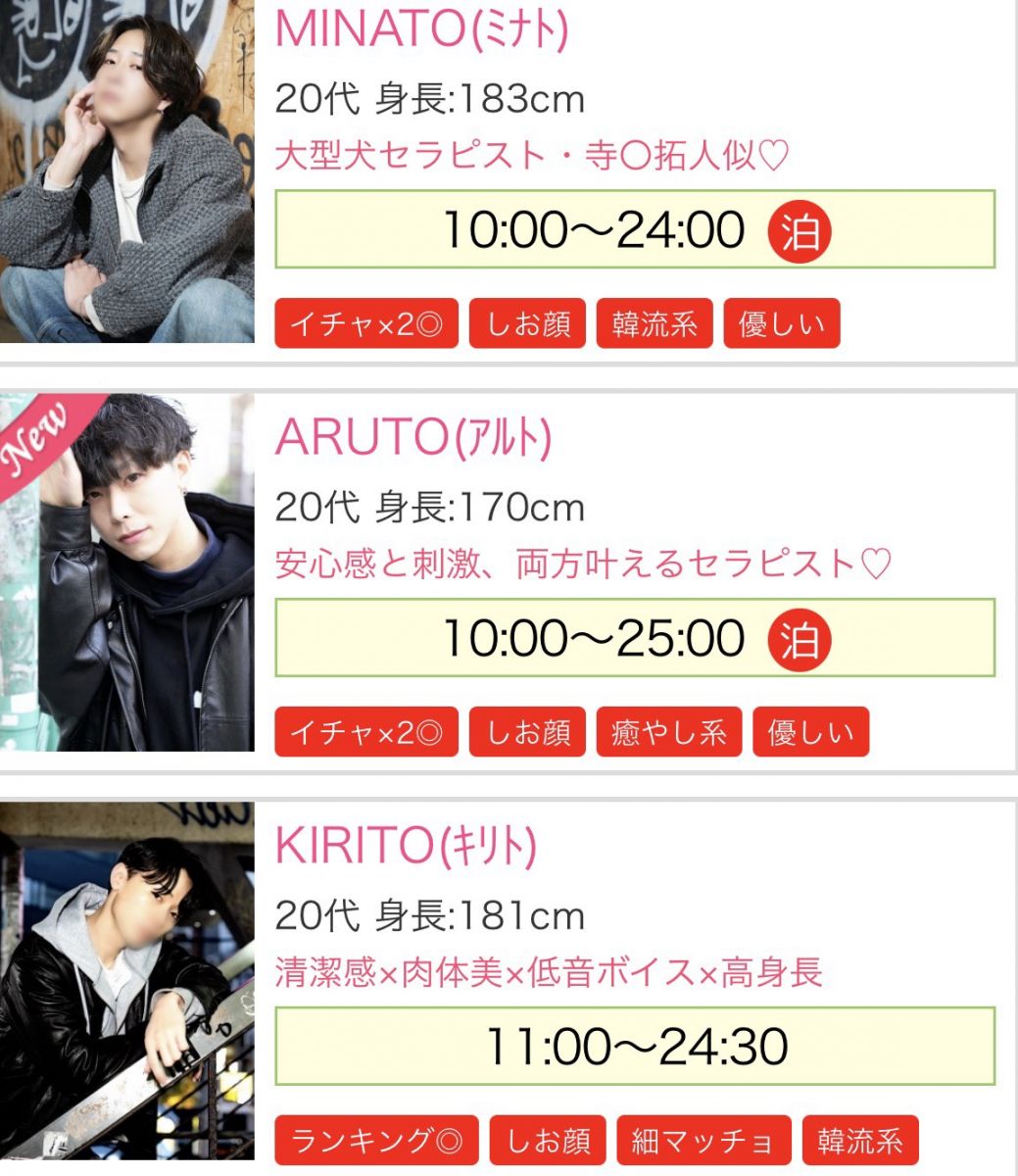Tap the 韓流系 tag under MINATO
1018x1176 pixels.
point(654,323)
